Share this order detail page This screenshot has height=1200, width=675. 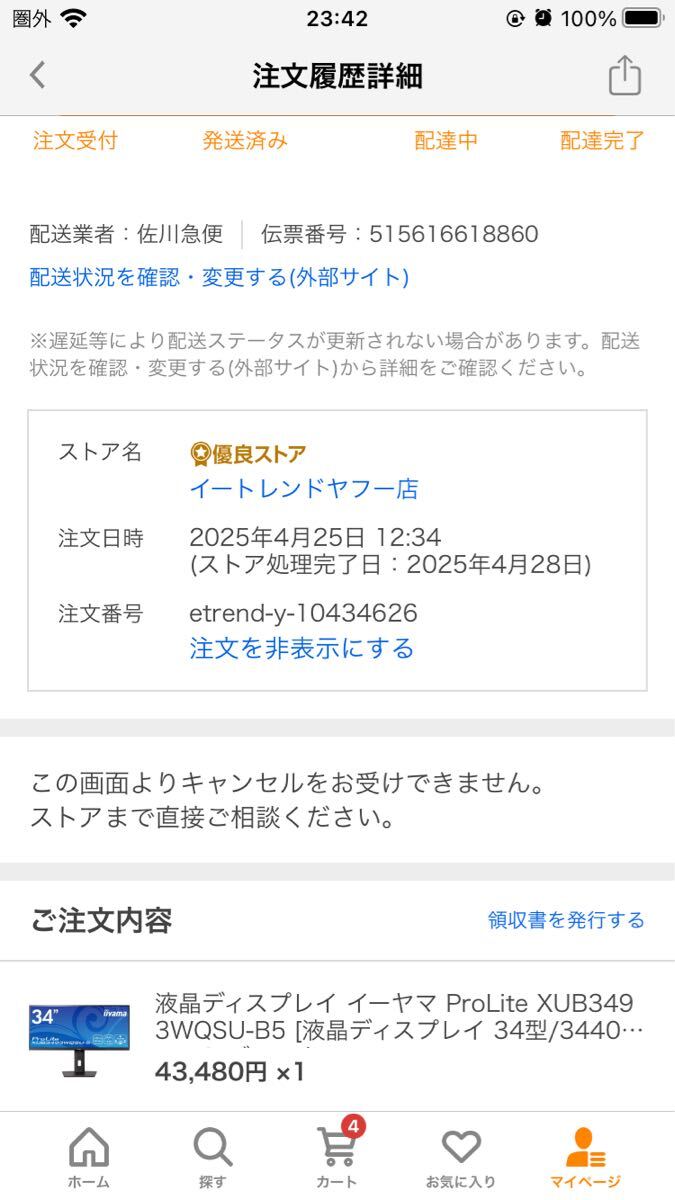[x=624, y=75]
